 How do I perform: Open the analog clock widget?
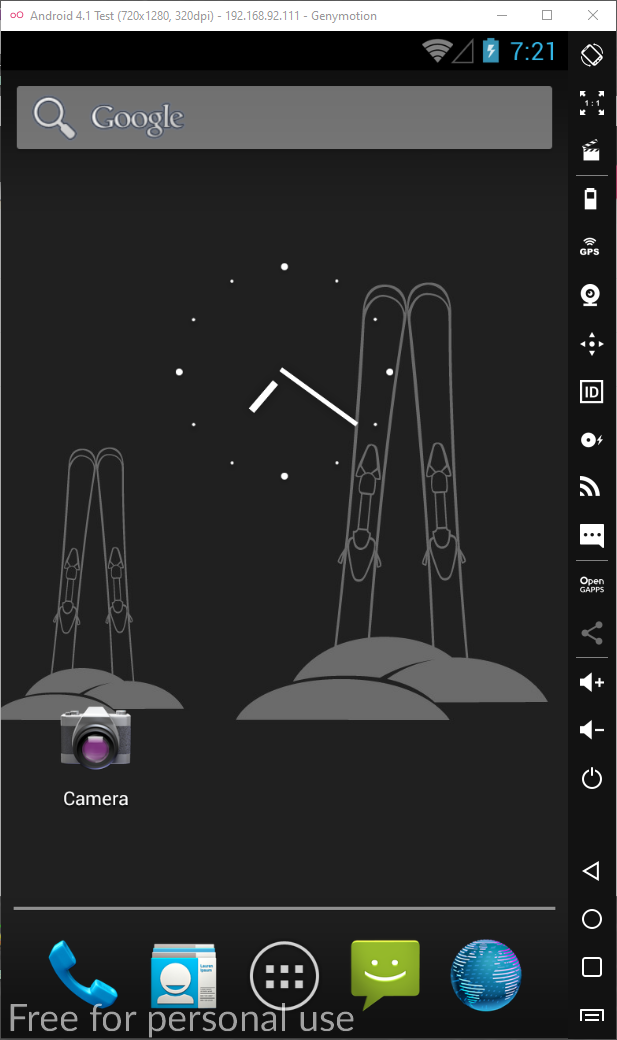coord(284,372)
